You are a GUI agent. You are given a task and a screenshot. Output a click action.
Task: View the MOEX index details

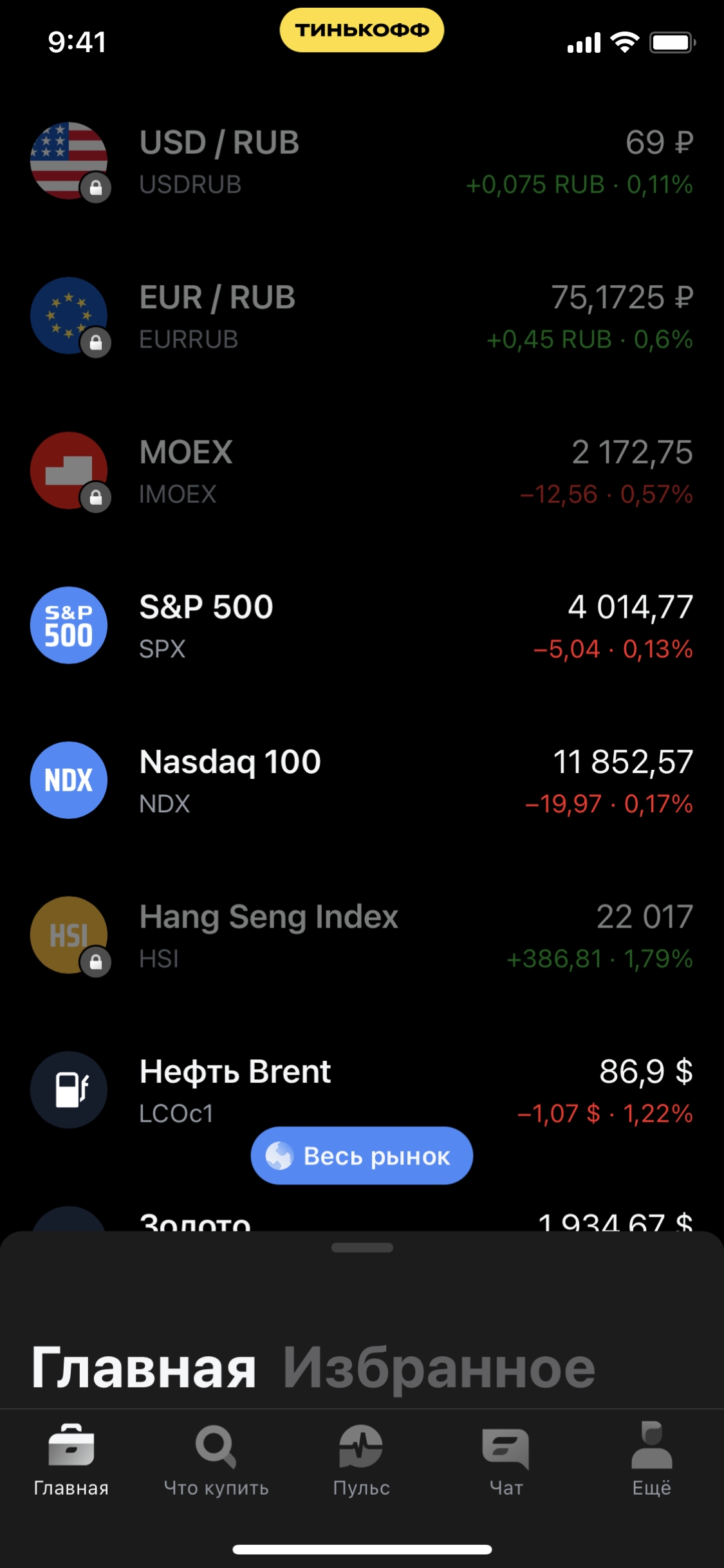tap(360, 471)
